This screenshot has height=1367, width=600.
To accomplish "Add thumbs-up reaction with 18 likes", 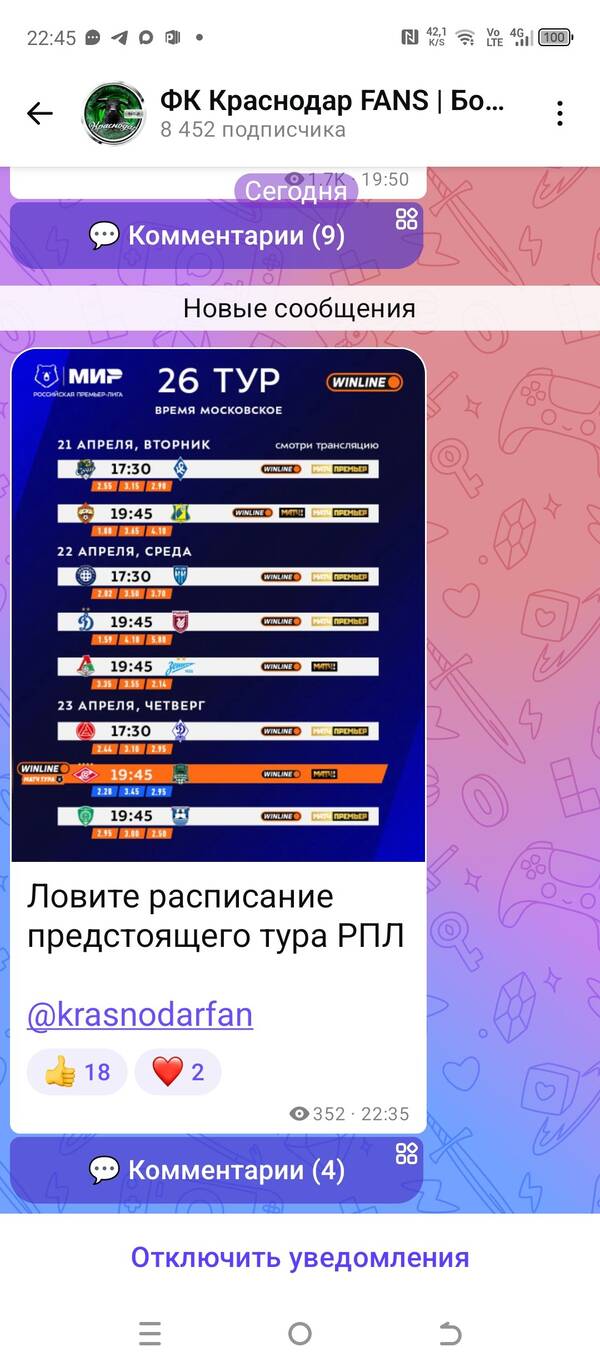I will point(77,1072).
